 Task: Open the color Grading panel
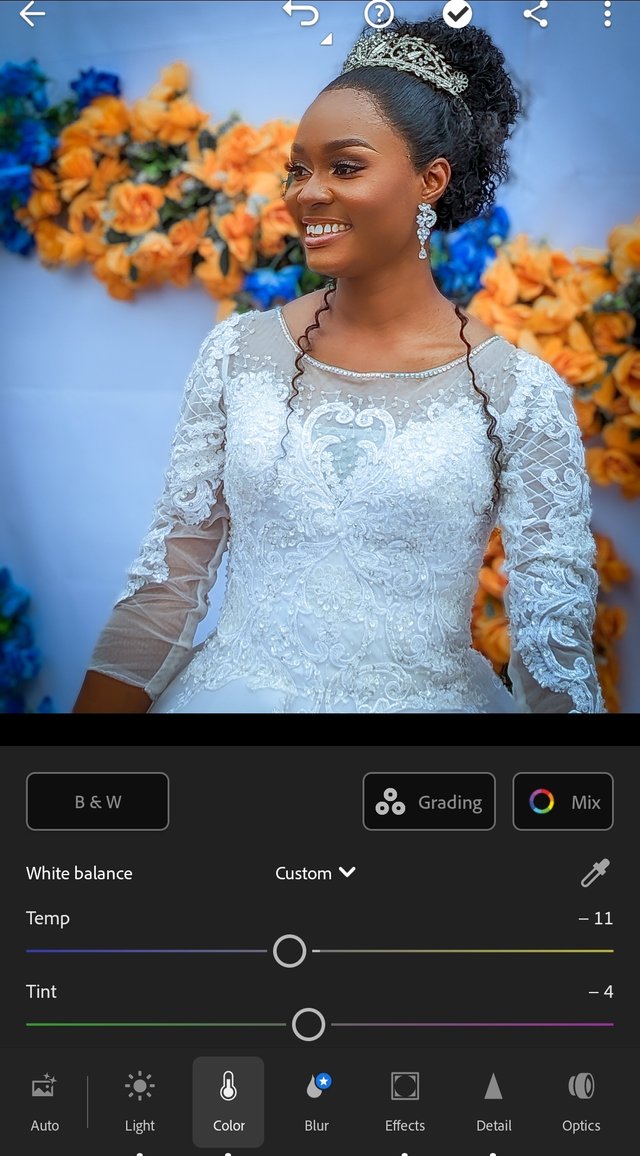(429, 802)
